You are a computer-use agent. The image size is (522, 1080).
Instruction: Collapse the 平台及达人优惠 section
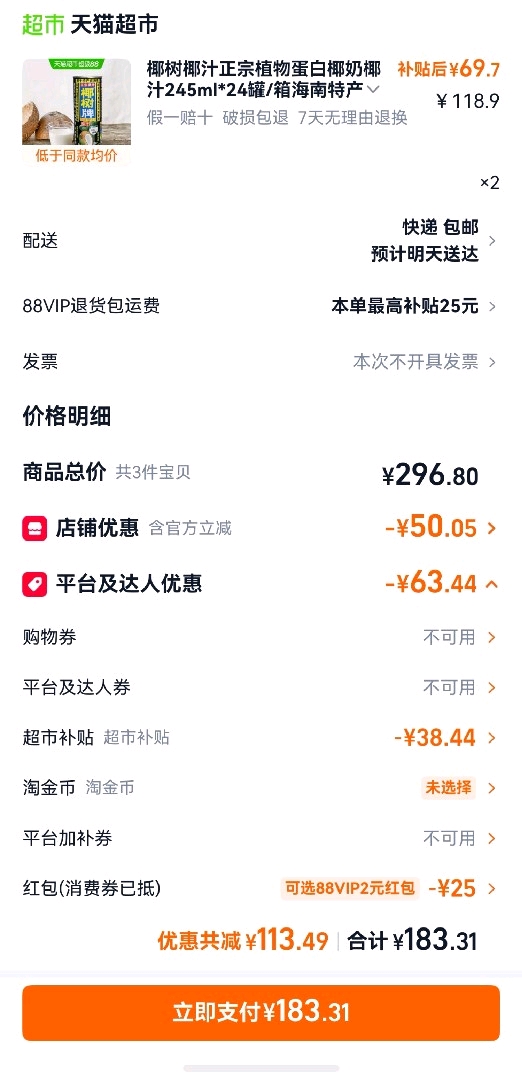[x=261, y=584]
